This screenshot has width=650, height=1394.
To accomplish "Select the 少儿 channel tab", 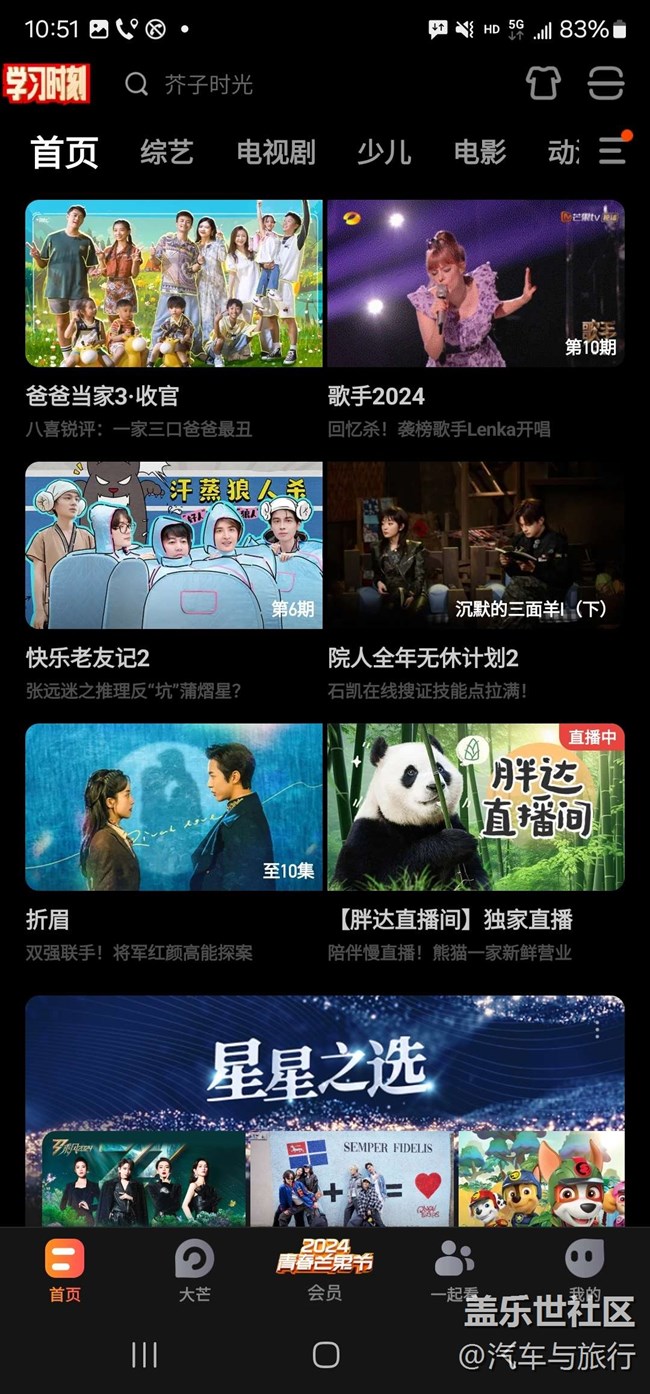I will click(384, 152).
